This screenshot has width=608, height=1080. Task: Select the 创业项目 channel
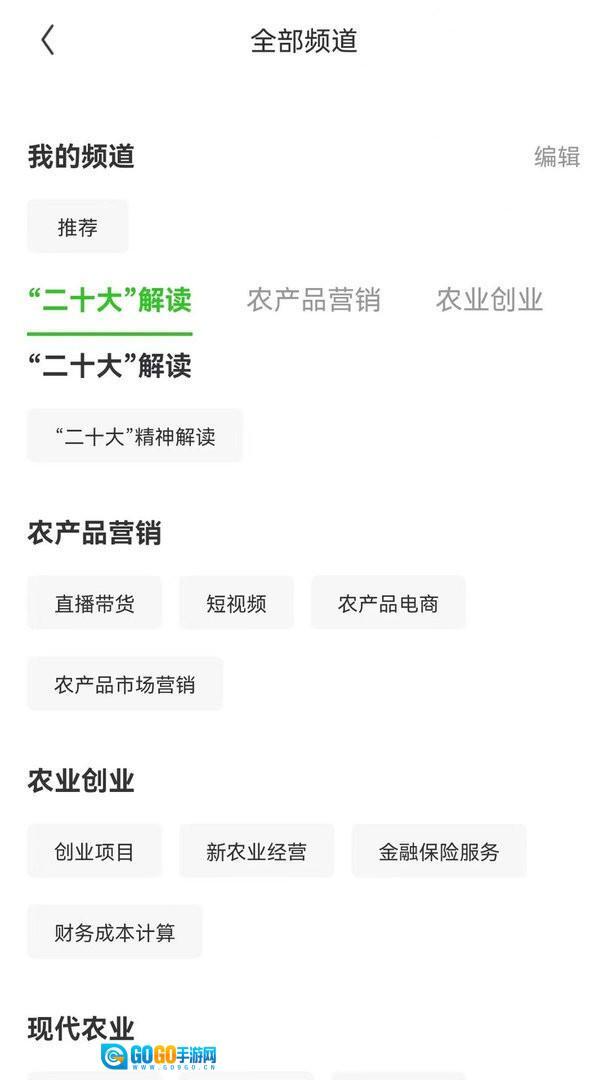click(94, 852)
